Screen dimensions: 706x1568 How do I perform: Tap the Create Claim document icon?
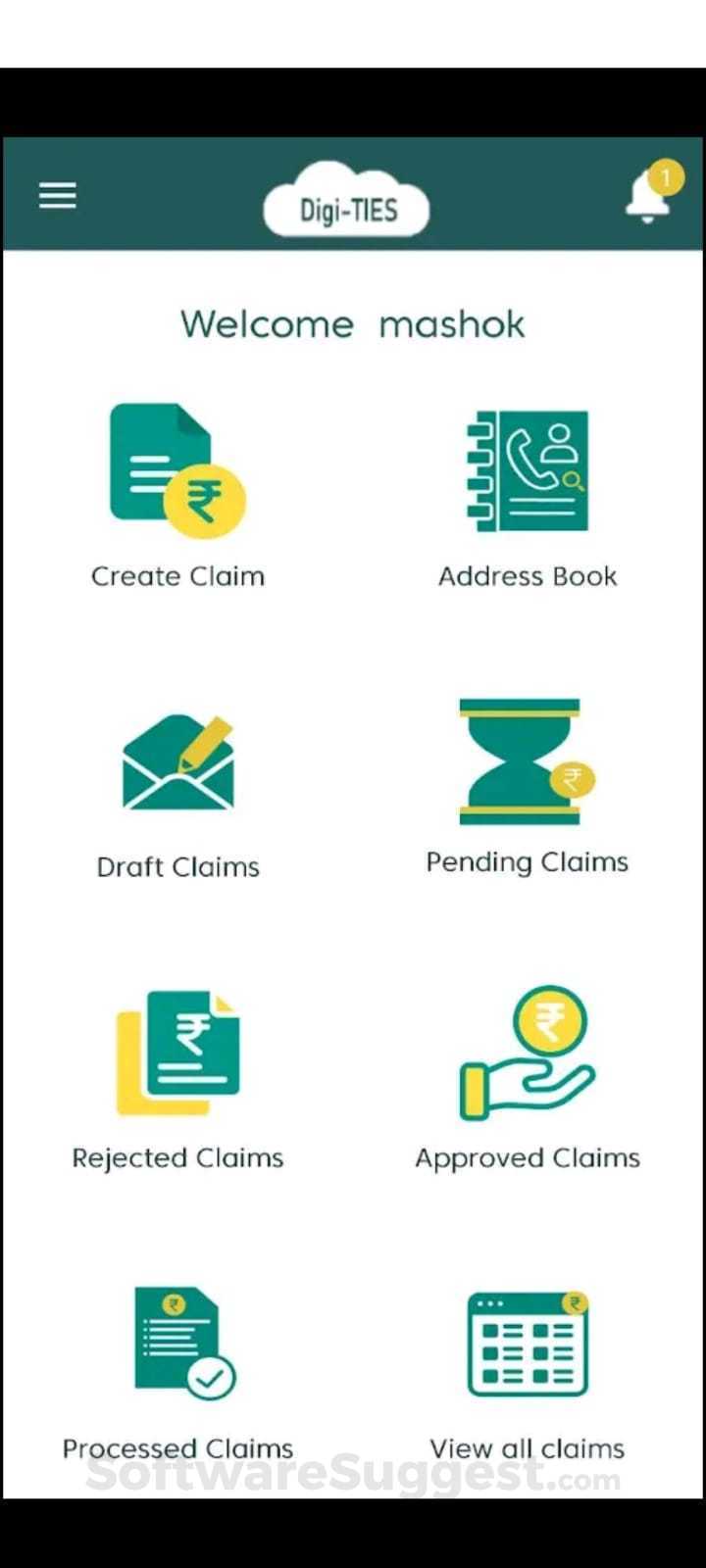(x=176, y=470)
